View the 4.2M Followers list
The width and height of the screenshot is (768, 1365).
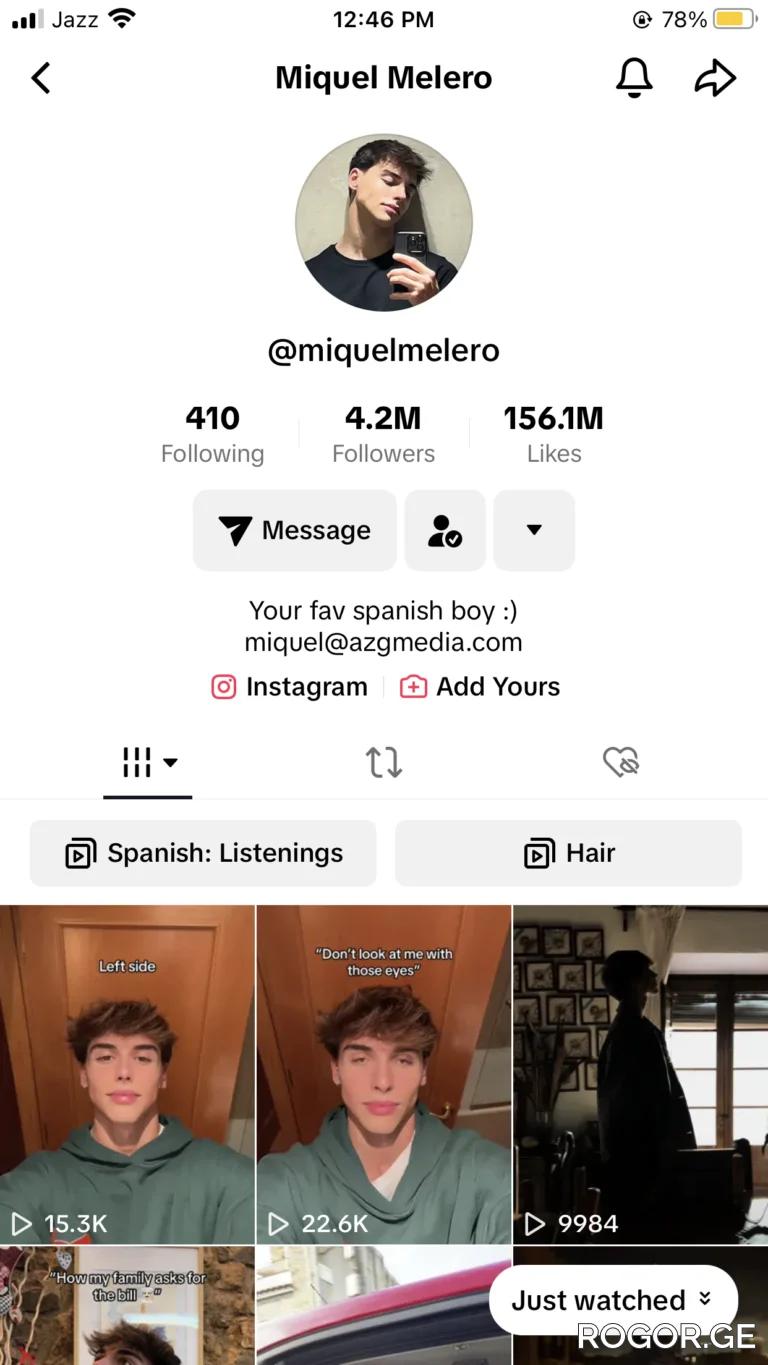tap(383, 434)
